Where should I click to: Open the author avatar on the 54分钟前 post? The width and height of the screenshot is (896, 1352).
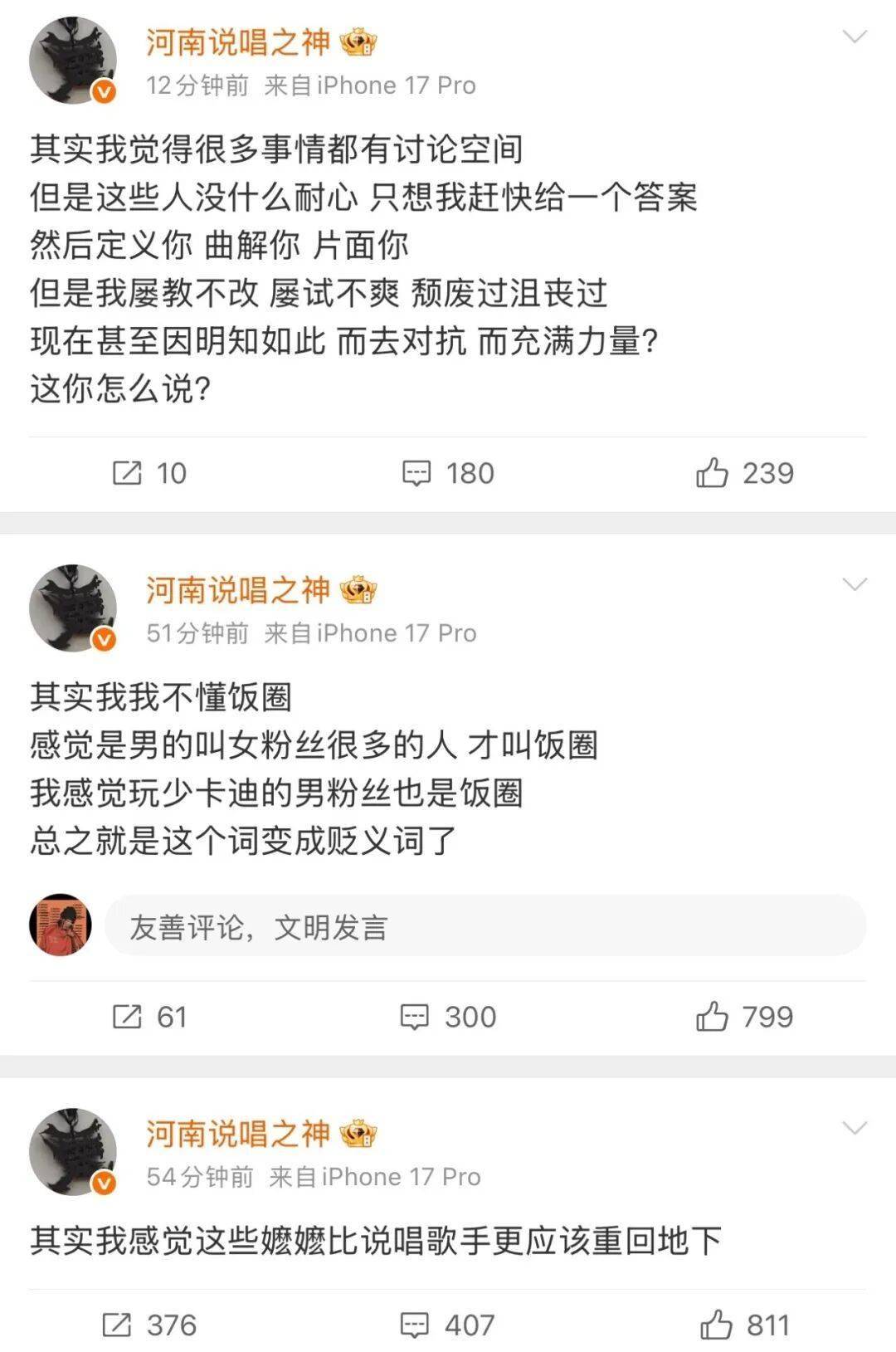click(x=73, y=1151)
